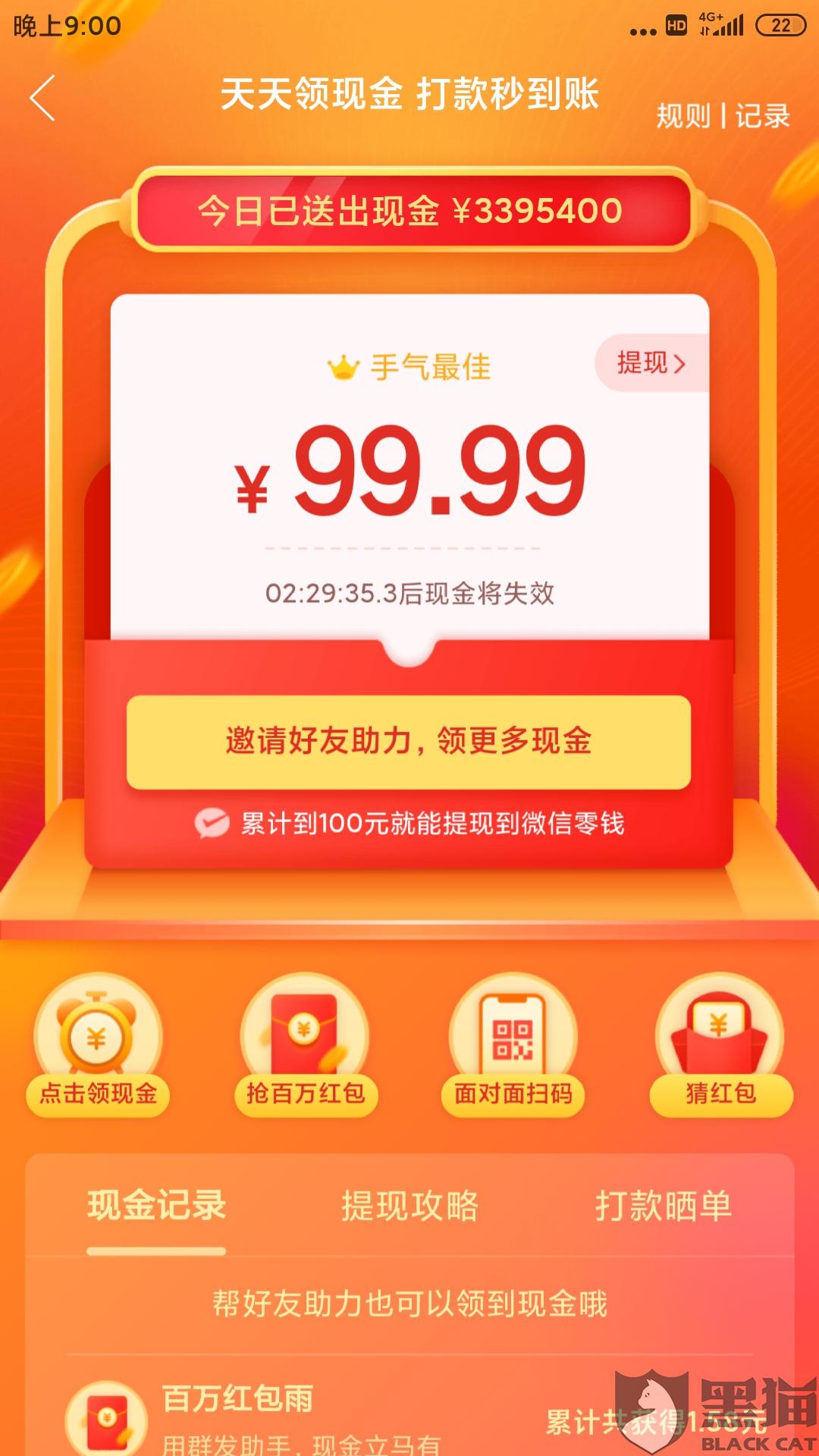The width and height of the screenshot is (819, 1456).
Task: Open the 记录 records page
Action: pyautogui.click(x=762, y=116)
